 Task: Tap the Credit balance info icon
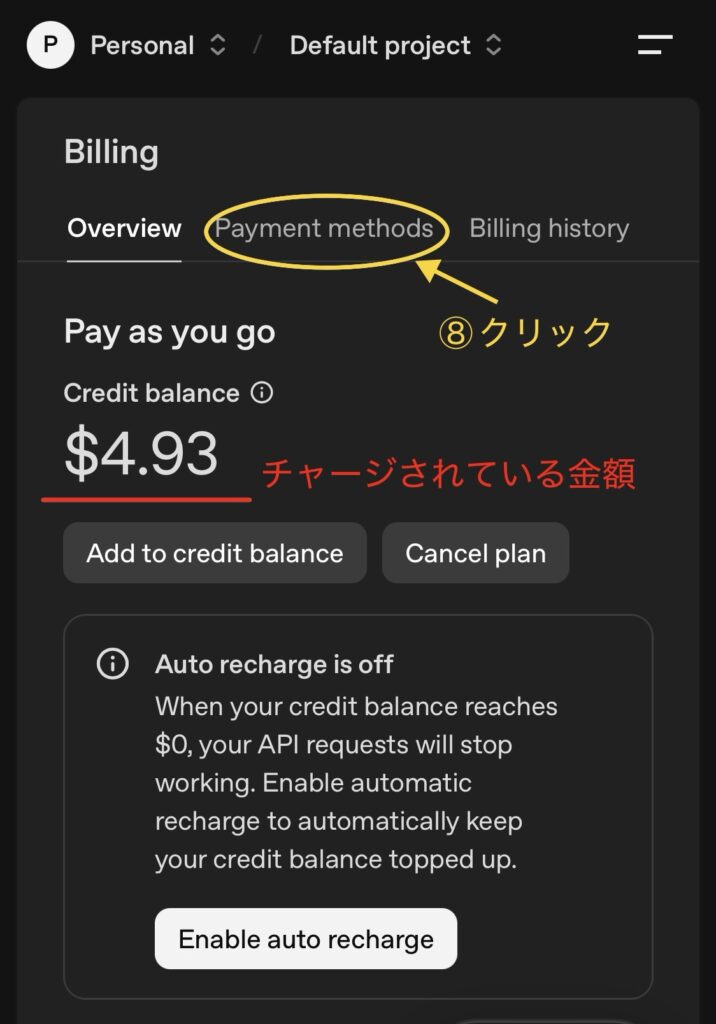tap(262, 393)
